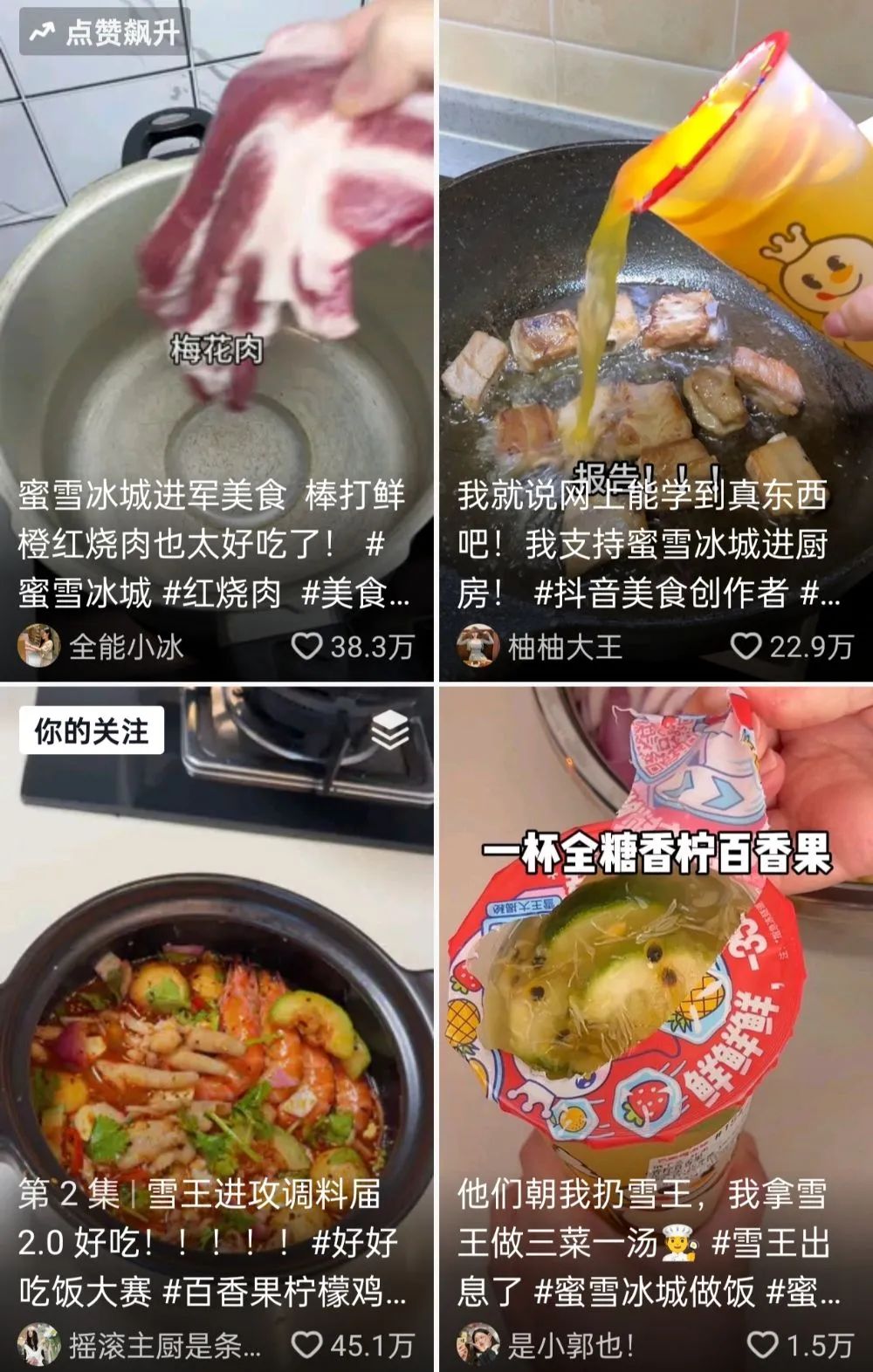This screenshot has width=873, height=1372.
Task: Open the 一杯全糖香柠百香果 video
Action: point(655,960)
